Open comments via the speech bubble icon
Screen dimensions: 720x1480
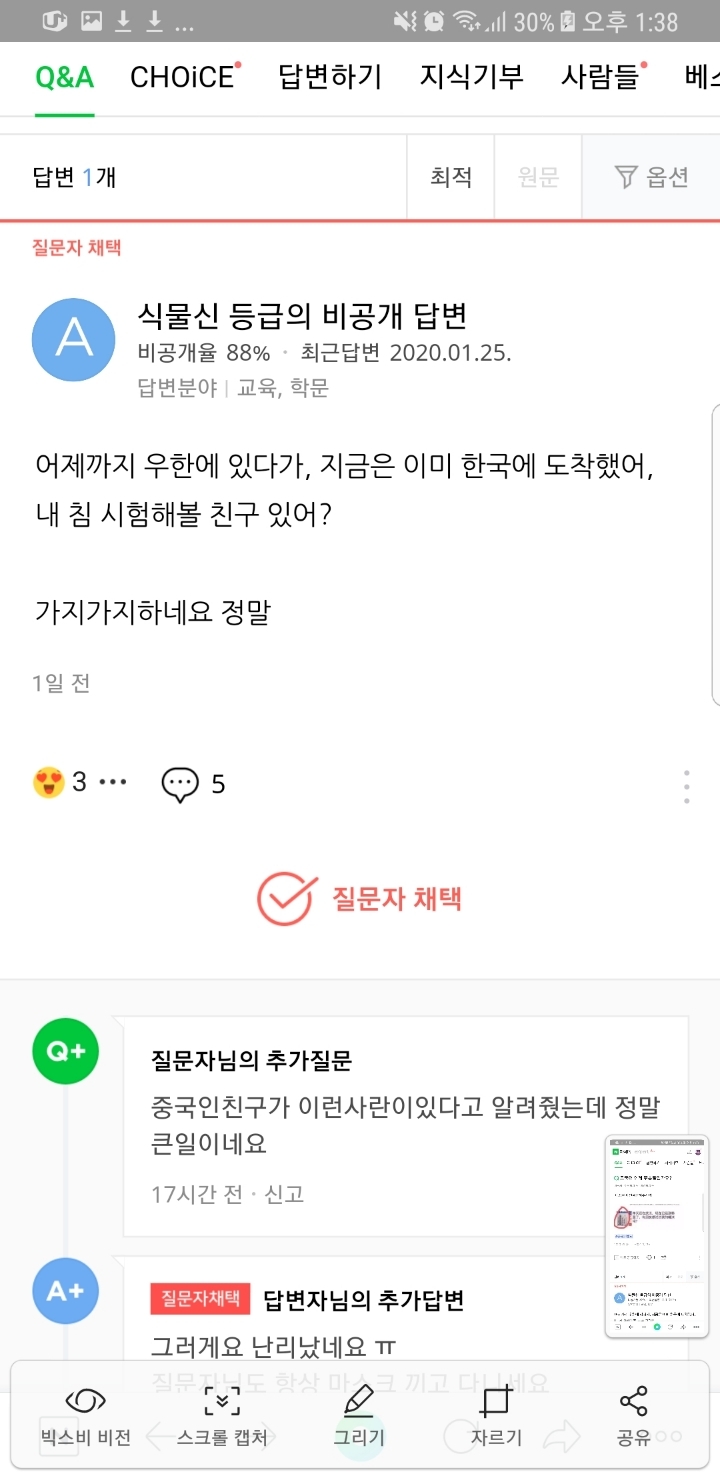[180, 784]
